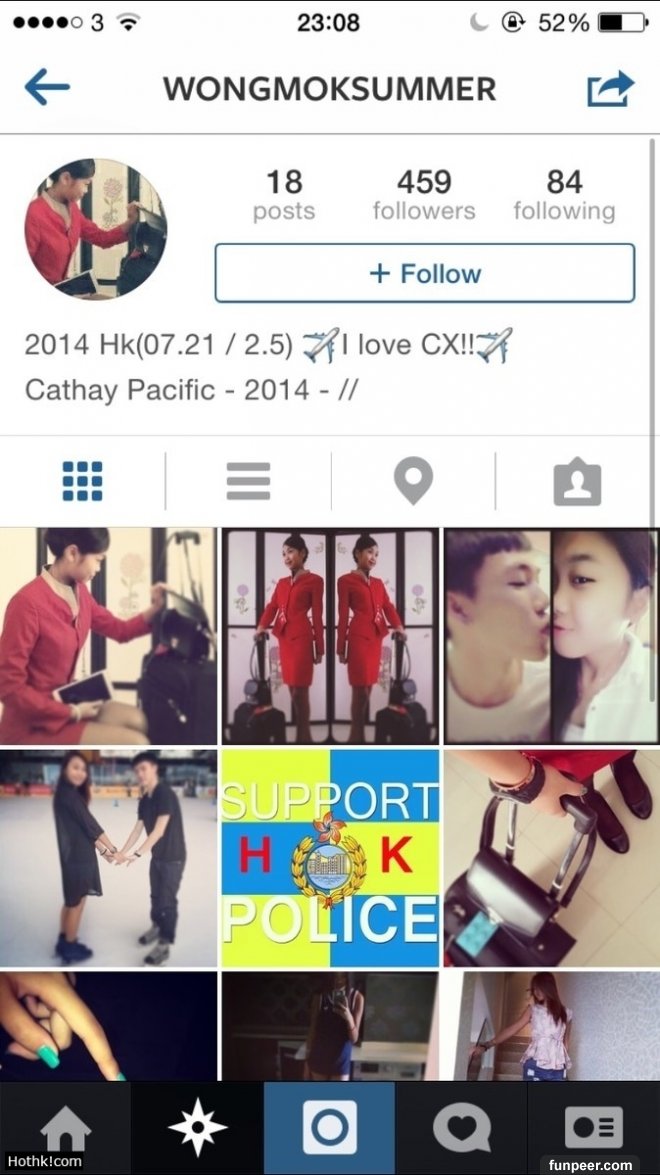This screenshot has width=660, height=1175.
Task: Show photos tagged of this user
Action: [x=577, y=482]
